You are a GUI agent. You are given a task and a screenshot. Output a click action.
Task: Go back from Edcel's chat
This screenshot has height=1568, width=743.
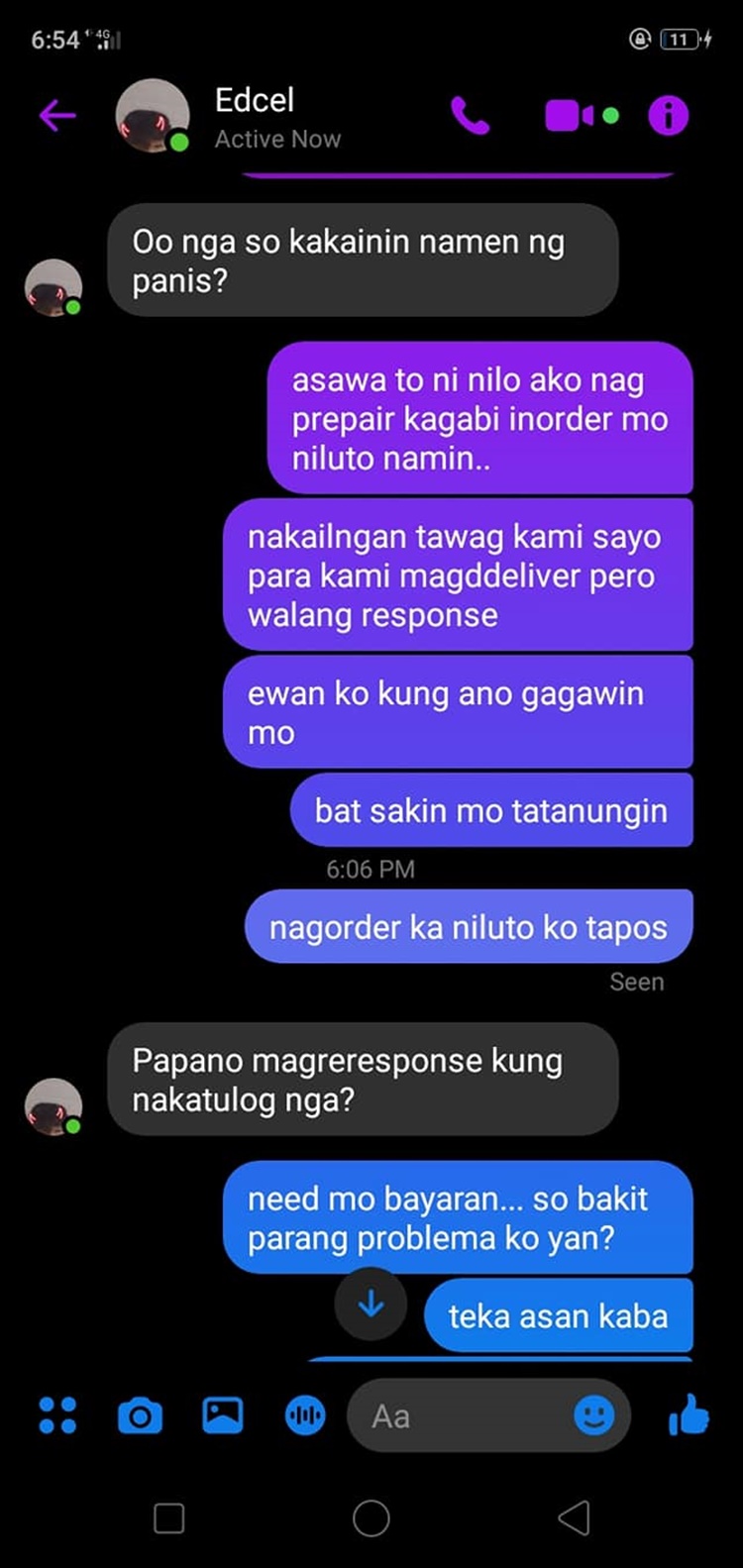(x=57, y=116)
